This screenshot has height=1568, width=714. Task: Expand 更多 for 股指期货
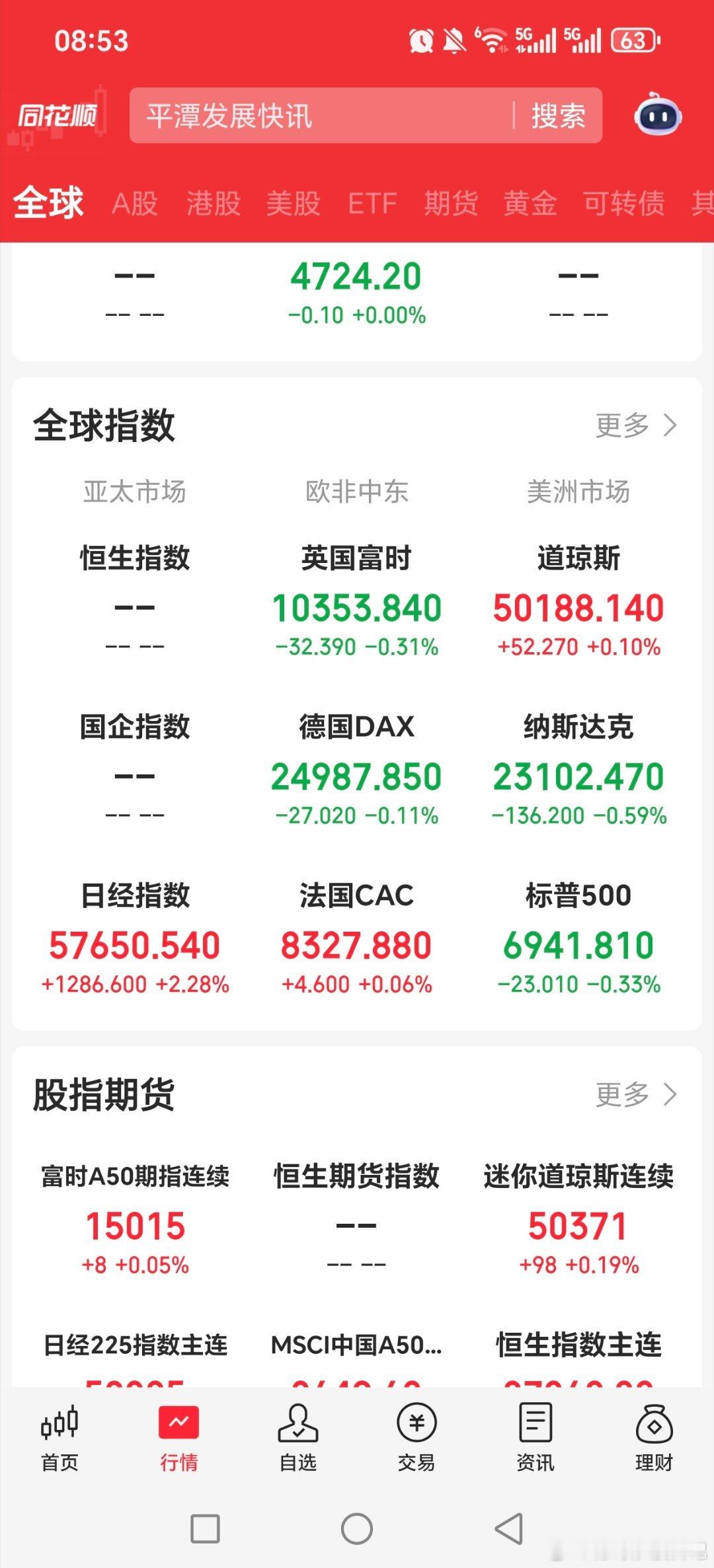[635, 1094]
